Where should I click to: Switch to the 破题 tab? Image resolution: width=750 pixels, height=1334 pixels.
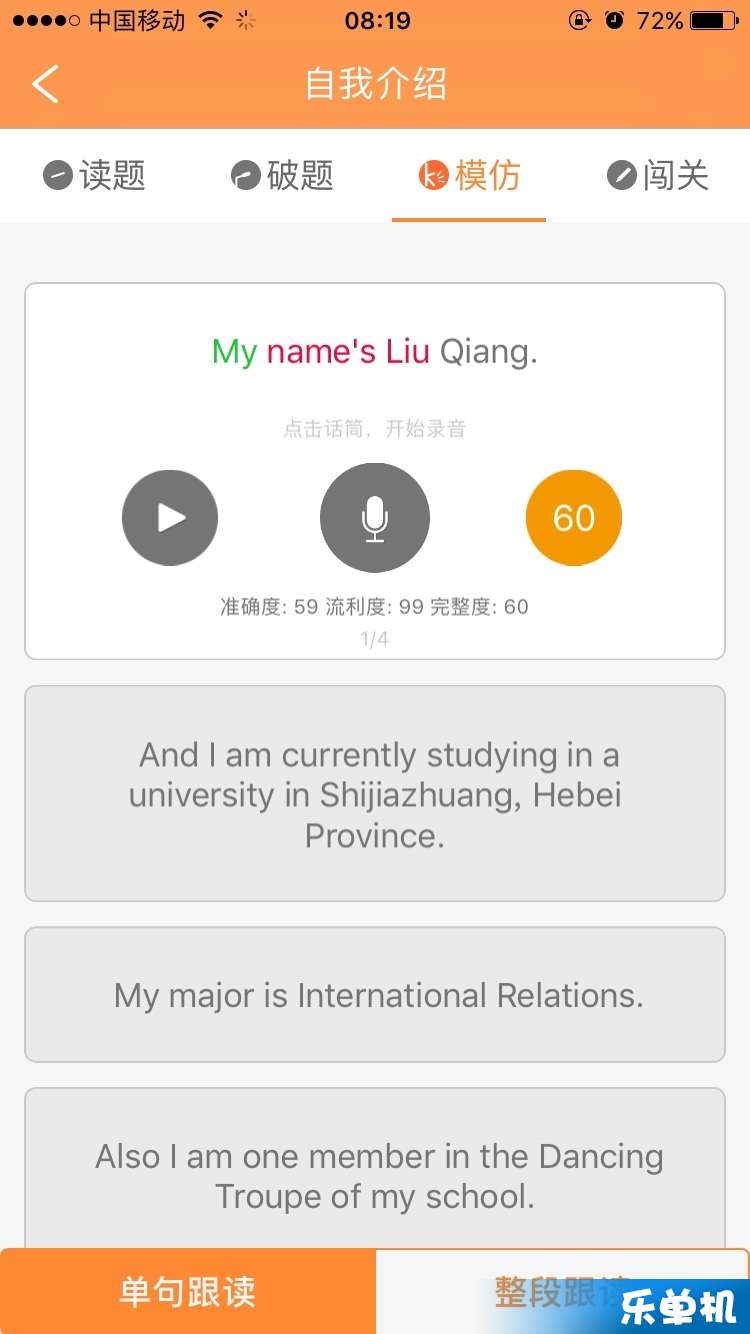pos(282,176)
